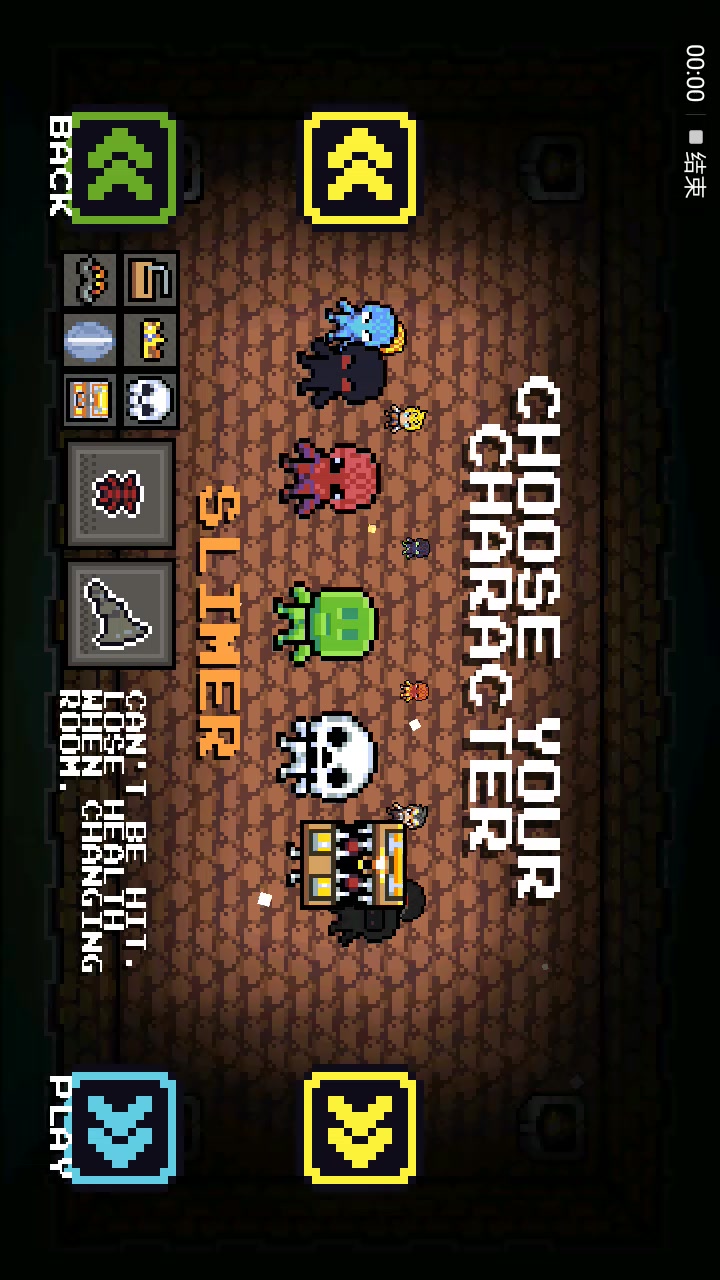
Task: Open the red beetle item slot
Action: pos(120,494)
